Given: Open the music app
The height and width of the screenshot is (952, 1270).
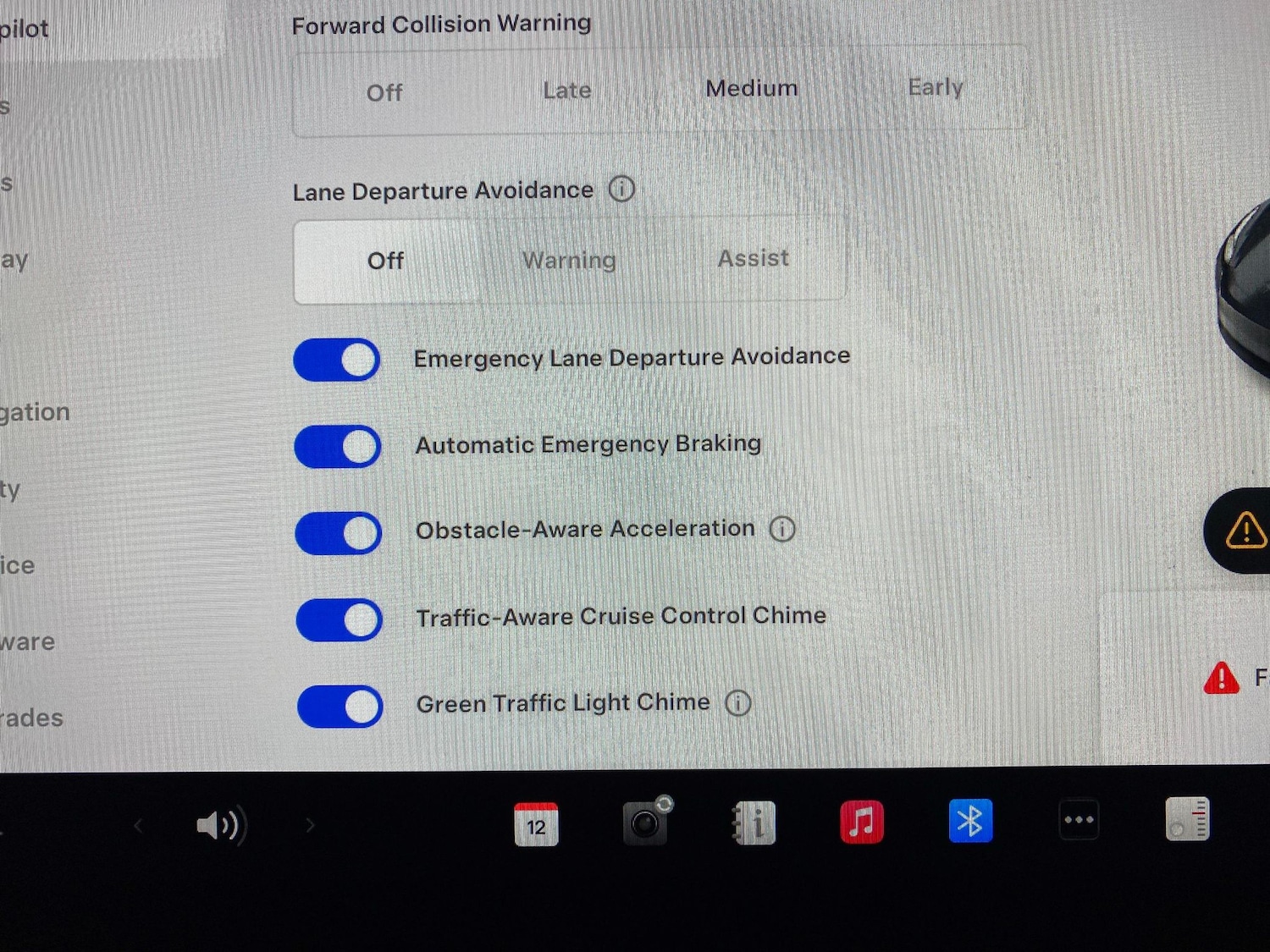Looking at the screenshot, I should [861, 822].
